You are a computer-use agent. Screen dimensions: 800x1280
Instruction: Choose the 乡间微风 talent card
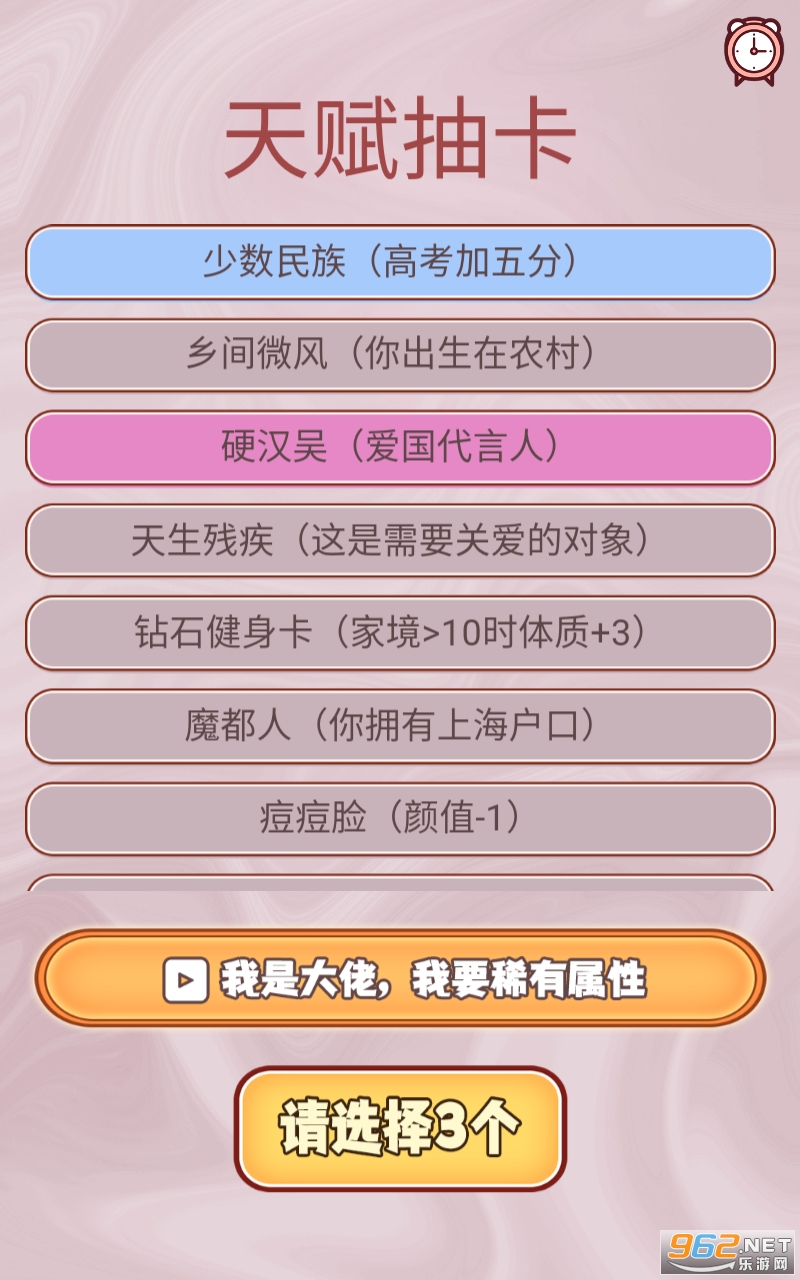tap(400, 355)
